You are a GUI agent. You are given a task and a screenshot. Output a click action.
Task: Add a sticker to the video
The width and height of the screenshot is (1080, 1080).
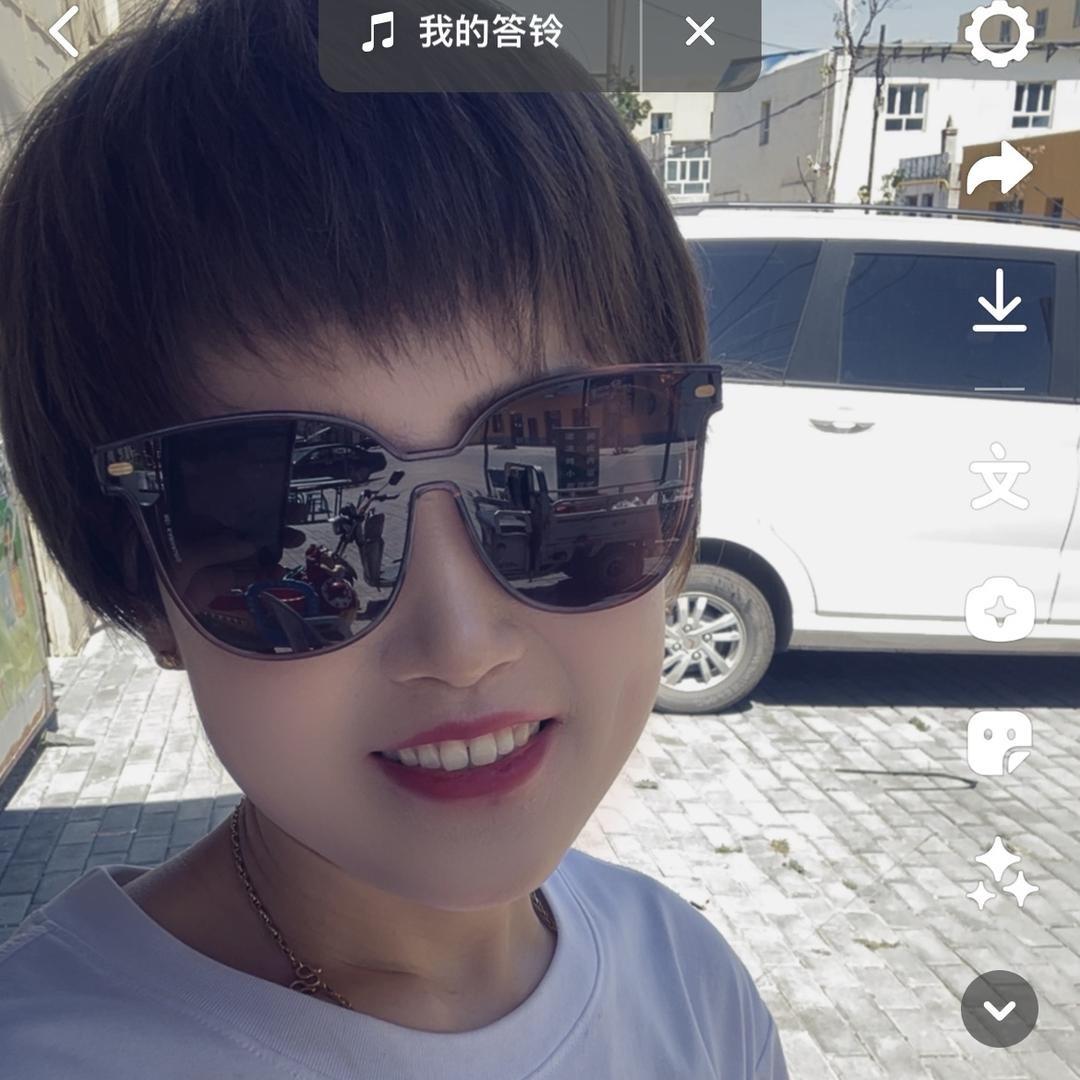tap(999, 743)
